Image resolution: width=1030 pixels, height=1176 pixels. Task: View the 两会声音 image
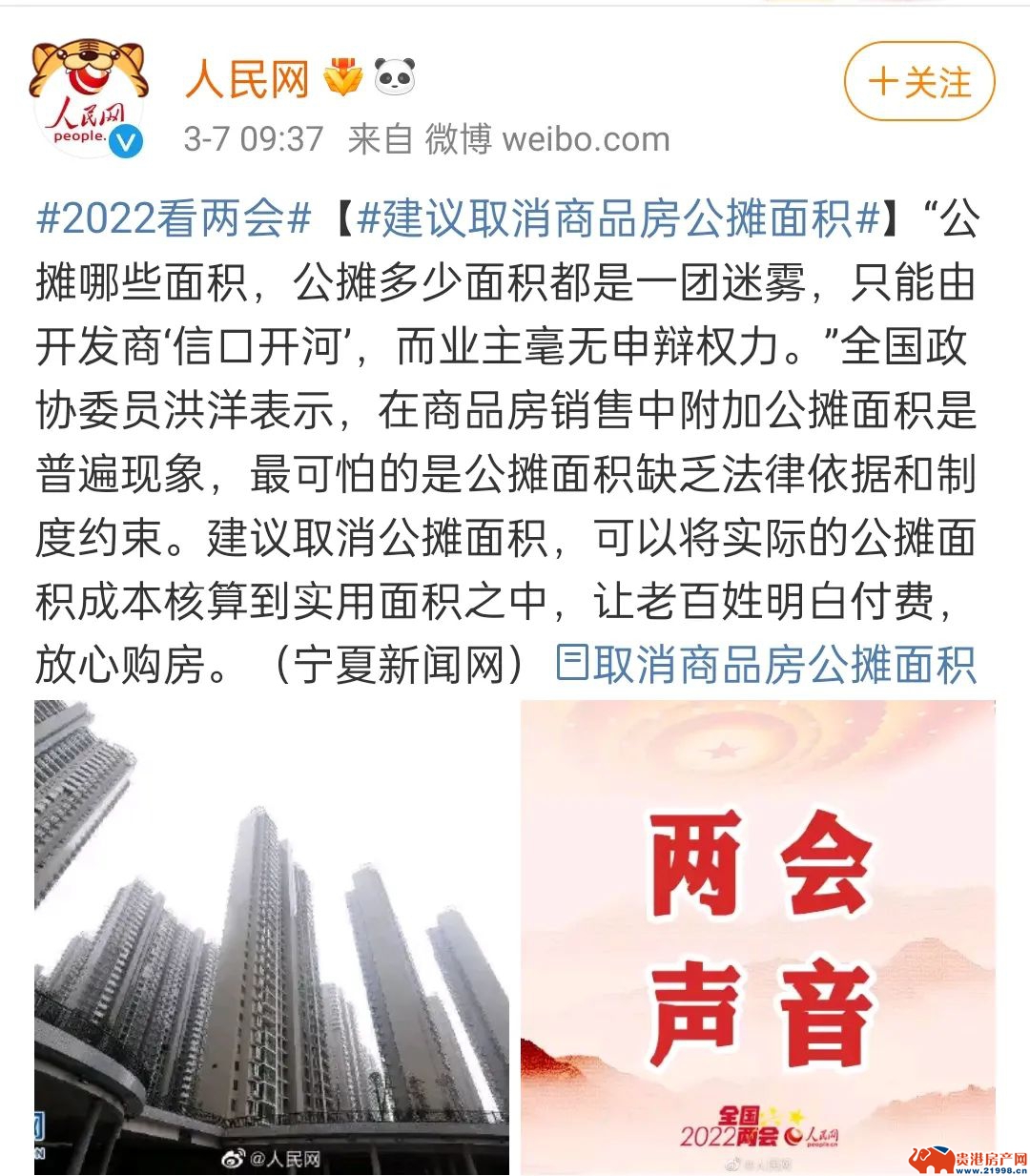[757, 937]
